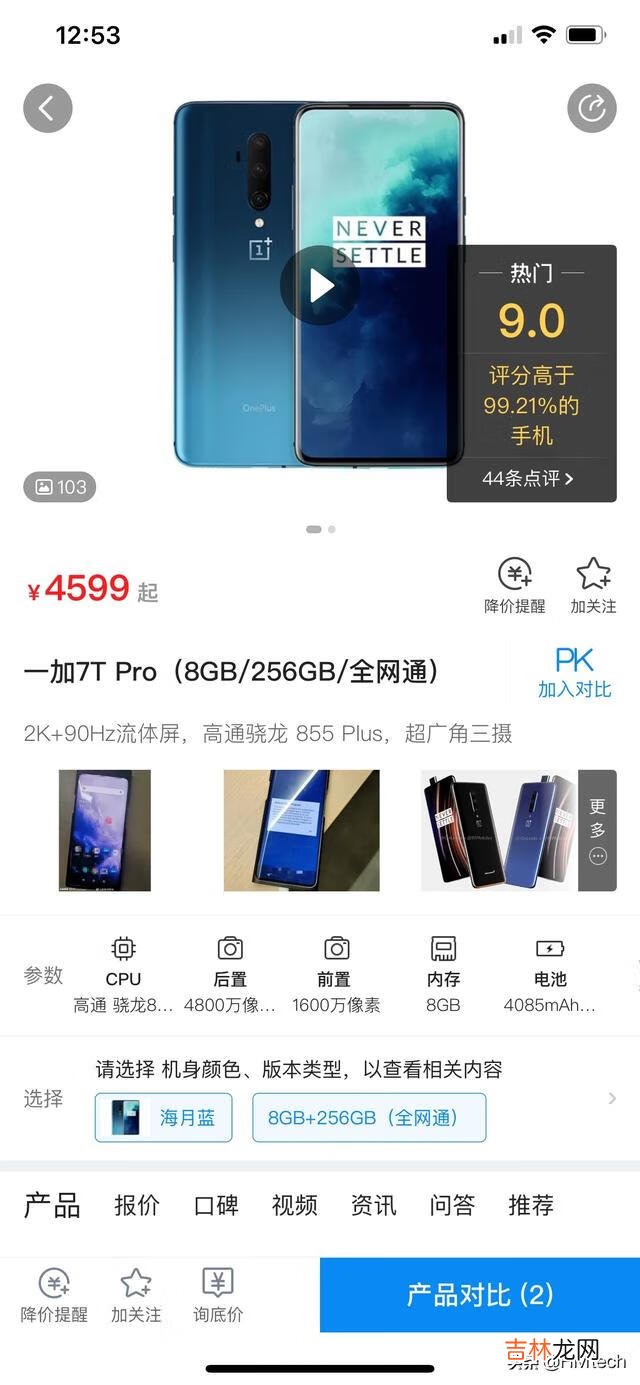
Task: Share this OnePlus 7T Pro page
Action: (x=591, y=108)
